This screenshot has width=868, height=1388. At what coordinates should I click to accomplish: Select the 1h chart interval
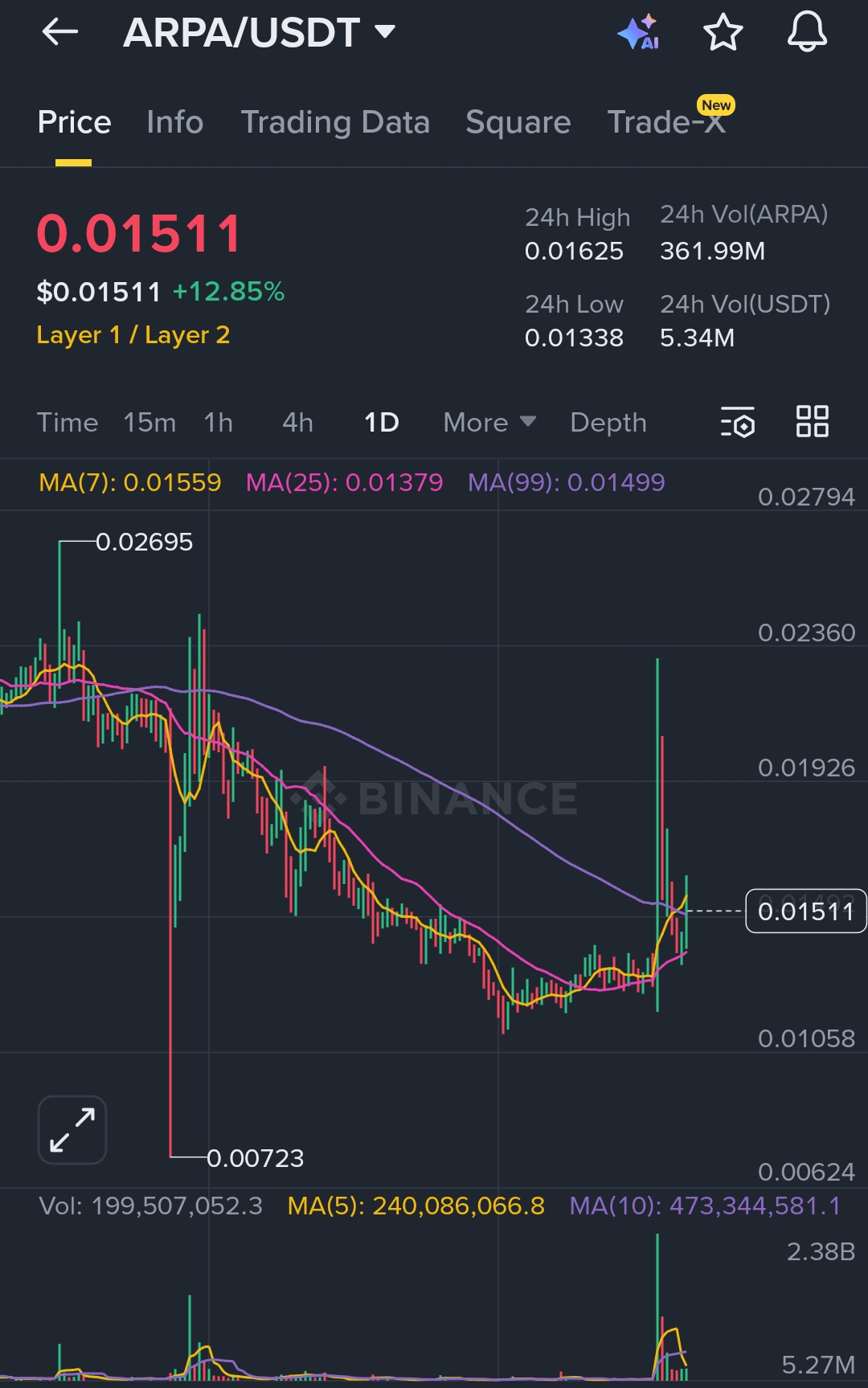[x=218, y=422]
